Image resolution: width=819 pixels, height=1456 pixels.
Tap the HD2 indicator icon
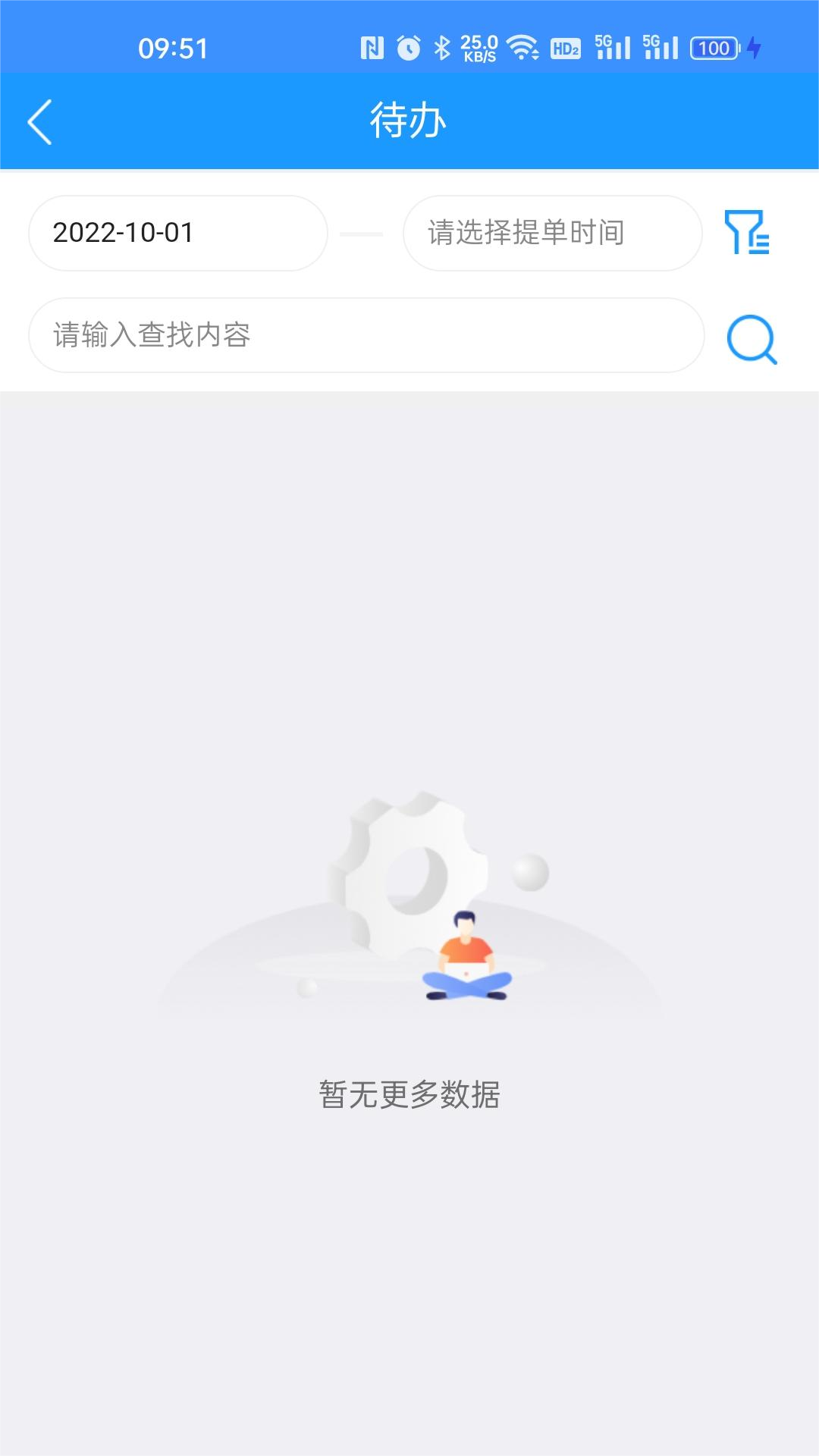[566, 48]
